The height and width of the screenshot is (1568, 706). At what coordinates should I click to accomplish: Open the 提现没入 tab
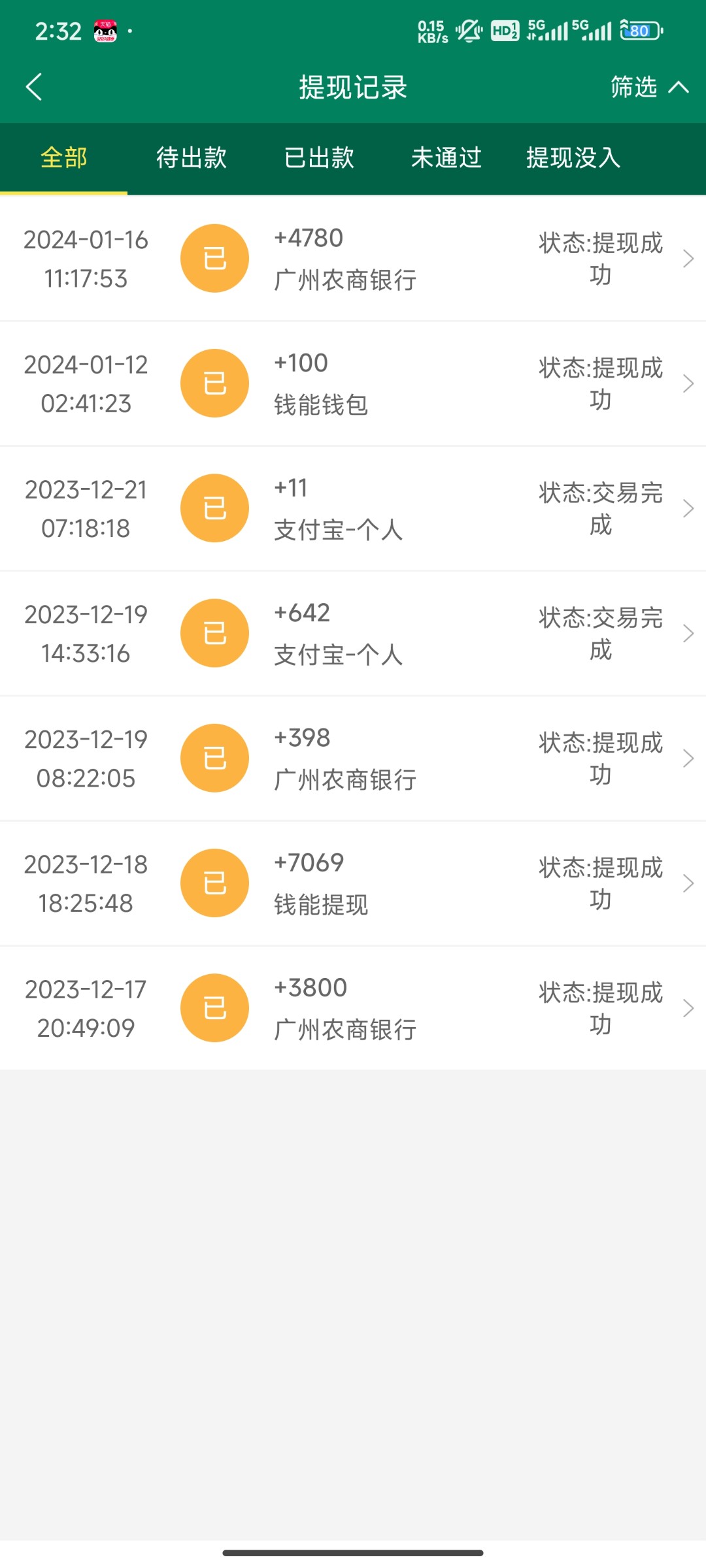(573, 158)
